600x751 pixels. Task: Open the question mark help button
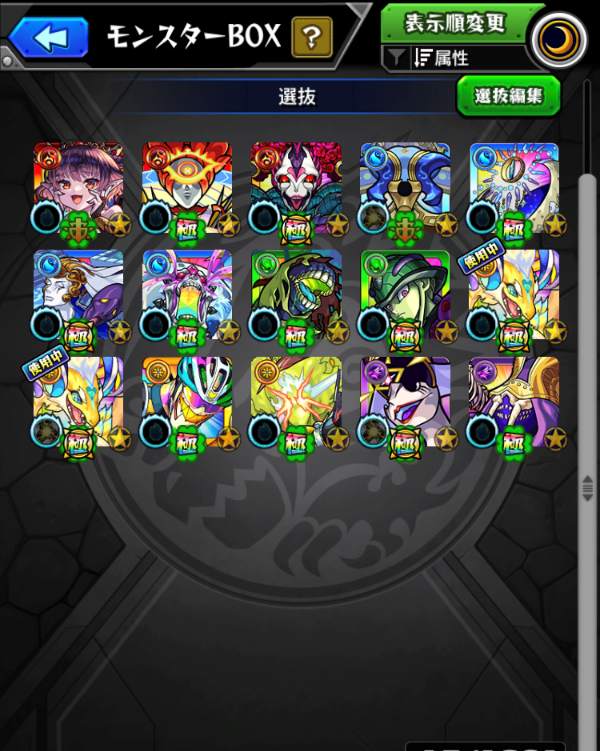point(312,39)
